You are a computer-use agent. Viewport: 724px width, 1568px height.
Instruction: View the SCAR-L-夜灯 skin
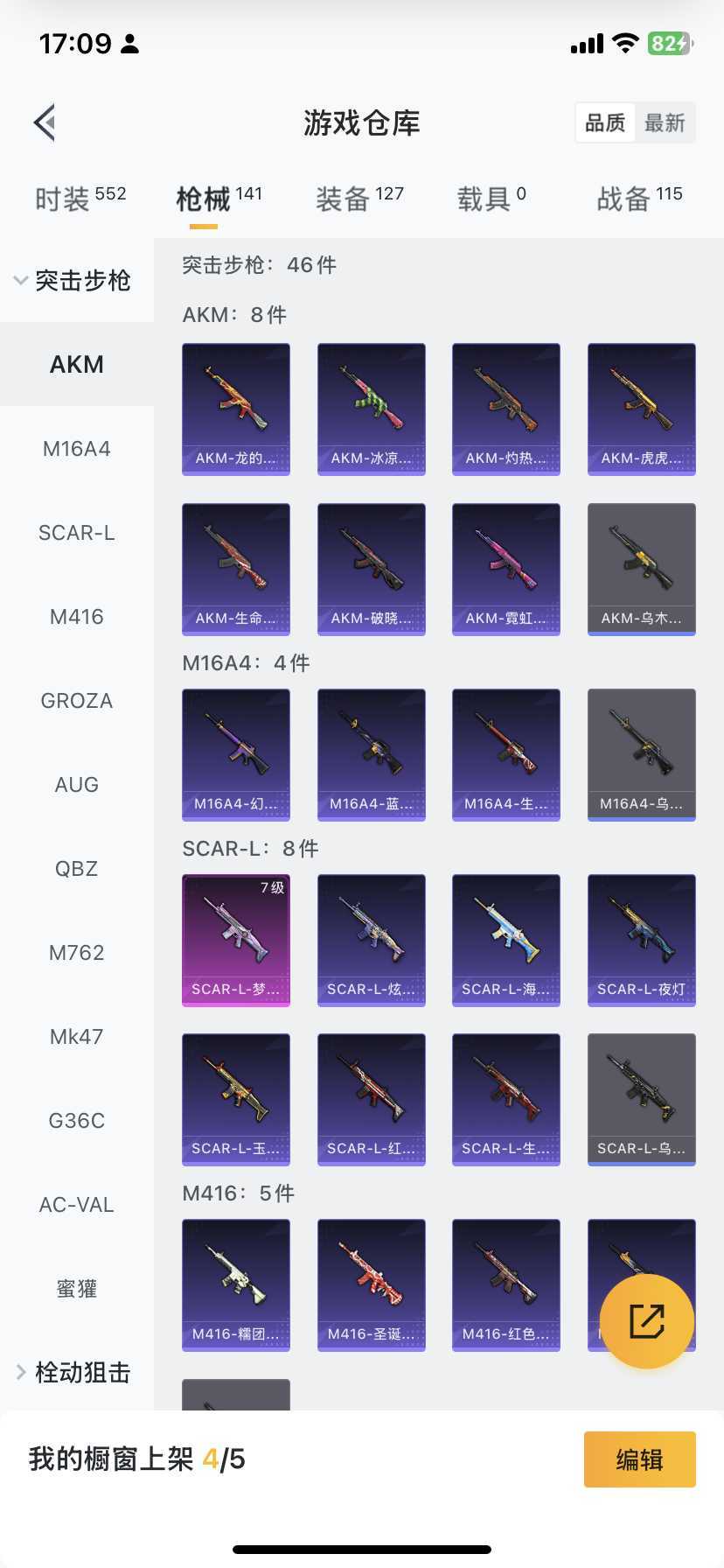642,941
